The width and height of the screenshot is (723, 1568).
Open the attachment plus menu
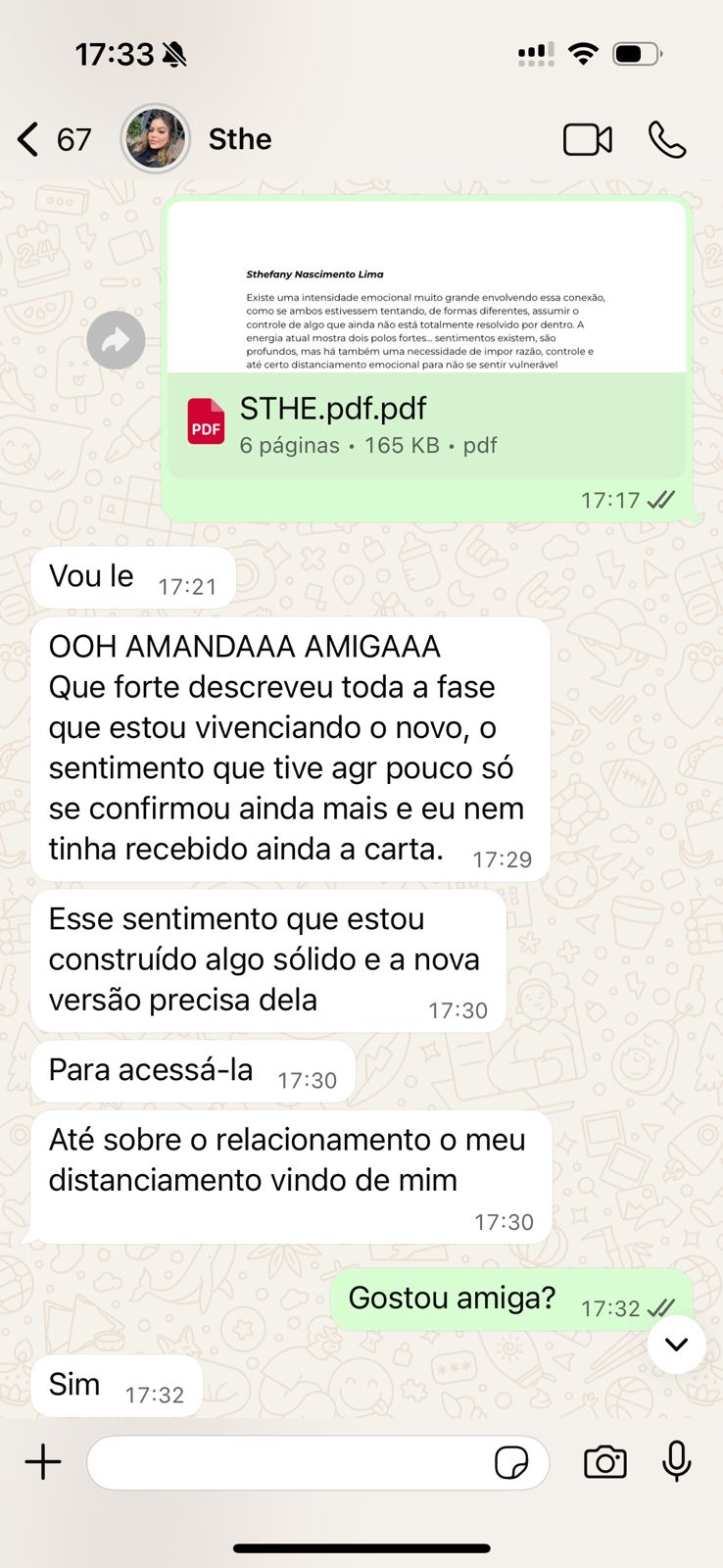tap(43, 1462)
